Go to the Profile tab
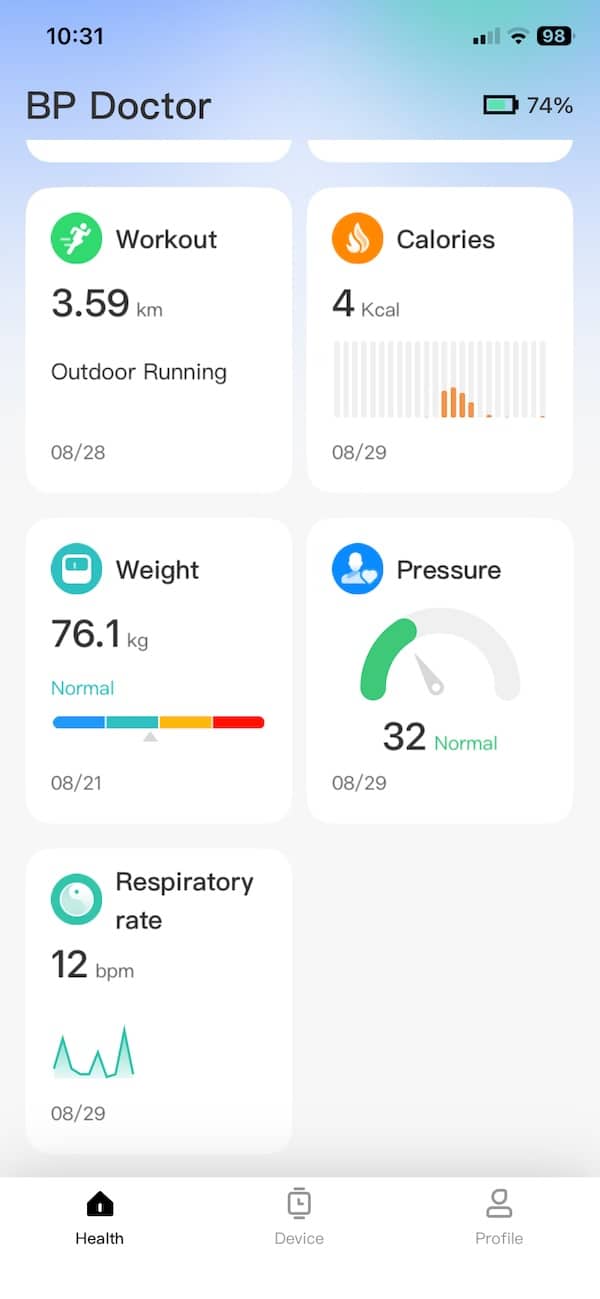 click(x=499, y=1217)
